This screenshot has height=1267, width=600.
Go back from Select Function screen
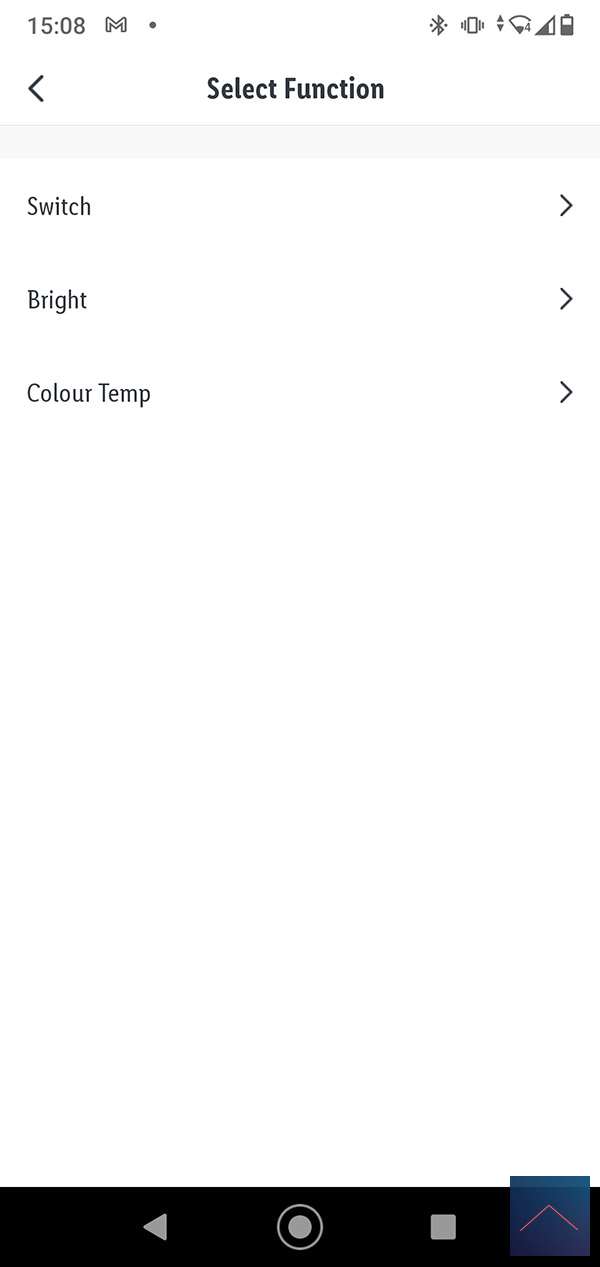(x=37, y=88)
